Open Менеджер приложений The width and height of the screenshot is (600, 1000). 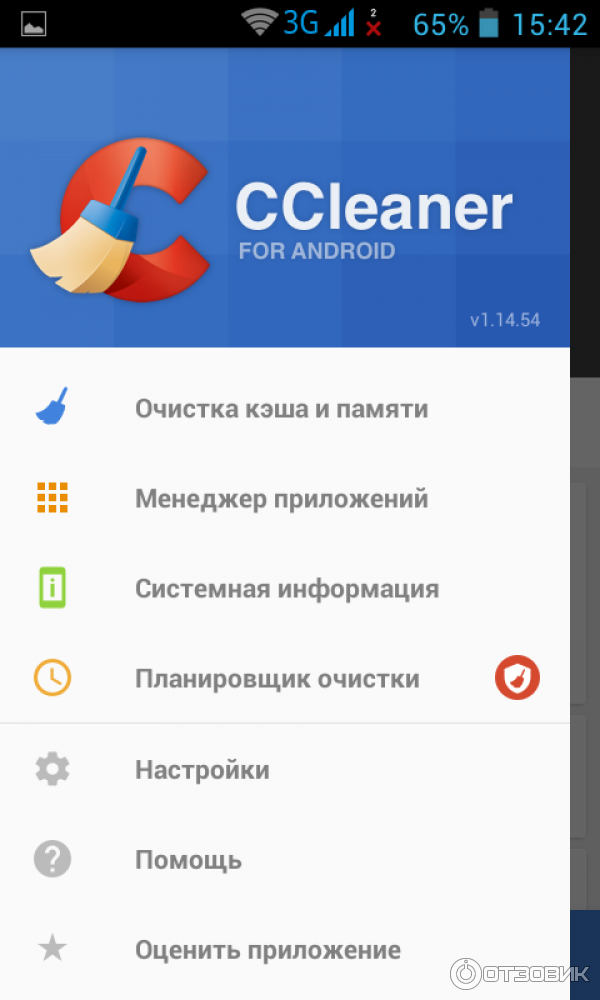tap(281, 498)
